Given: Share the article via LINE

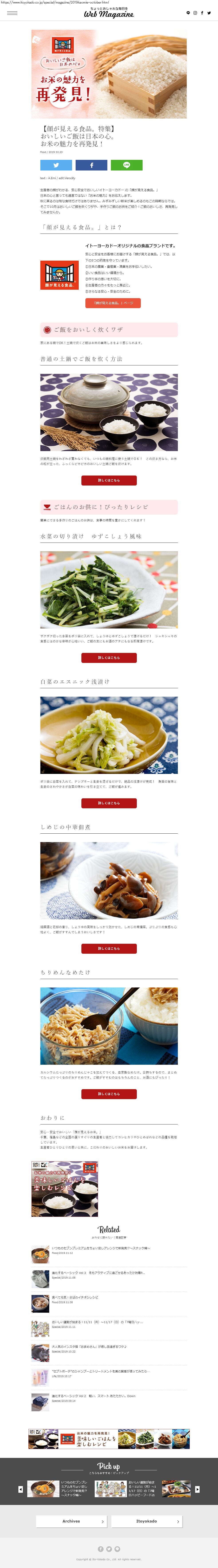Looking at the screenshot, I should [x=127, y=165].
